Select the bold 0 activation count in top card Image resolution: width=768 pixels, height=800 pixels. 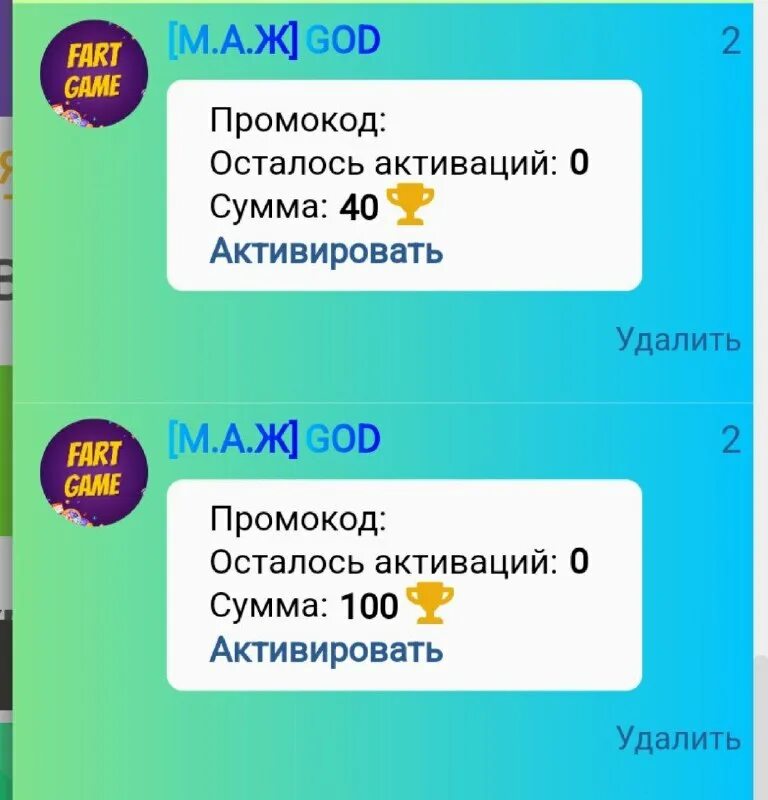click(580, 160)
